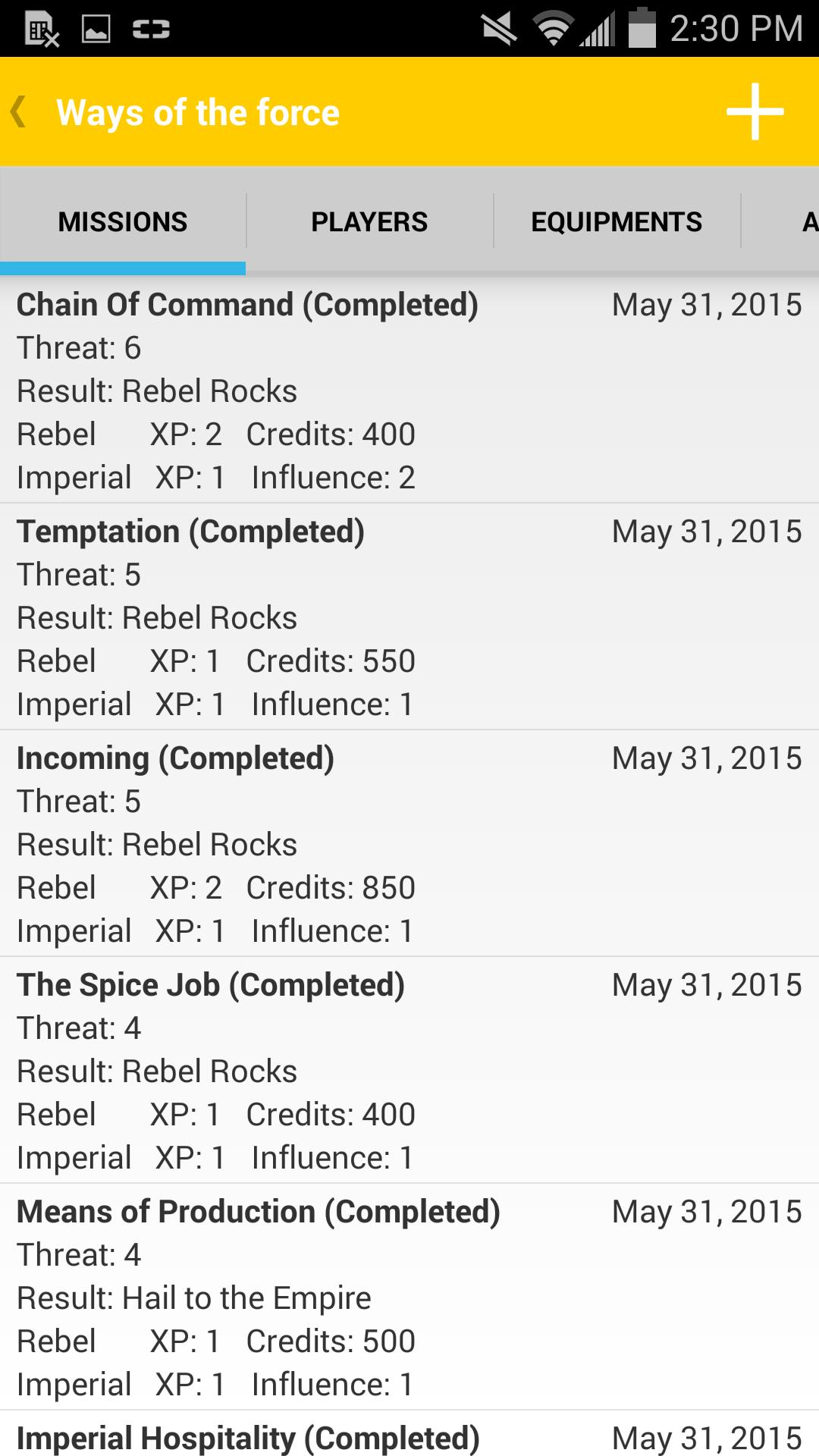The height and width of the screenshot is (1456, 819).
Task: Open the EQUIPMENTS tab
Action: click(x=616, y=221)
